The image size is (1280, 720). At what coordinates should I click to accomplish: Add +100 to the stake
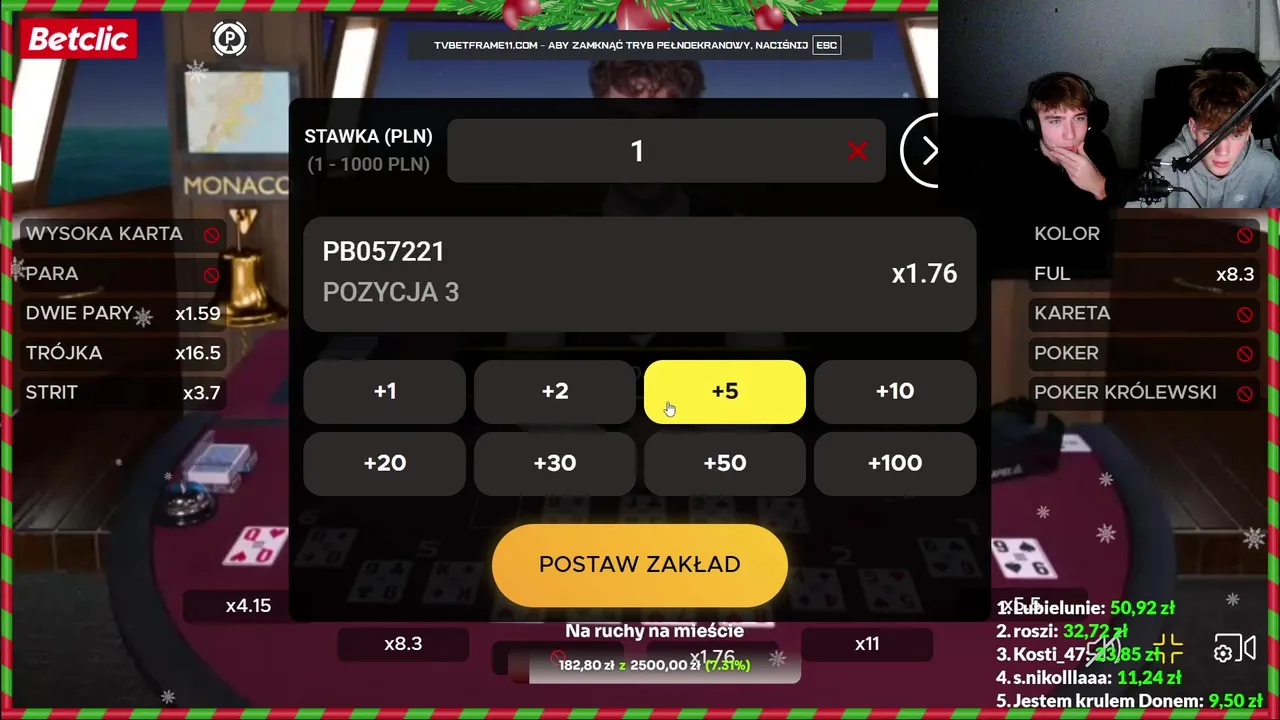pyautogui.click(x=895, y=463)
